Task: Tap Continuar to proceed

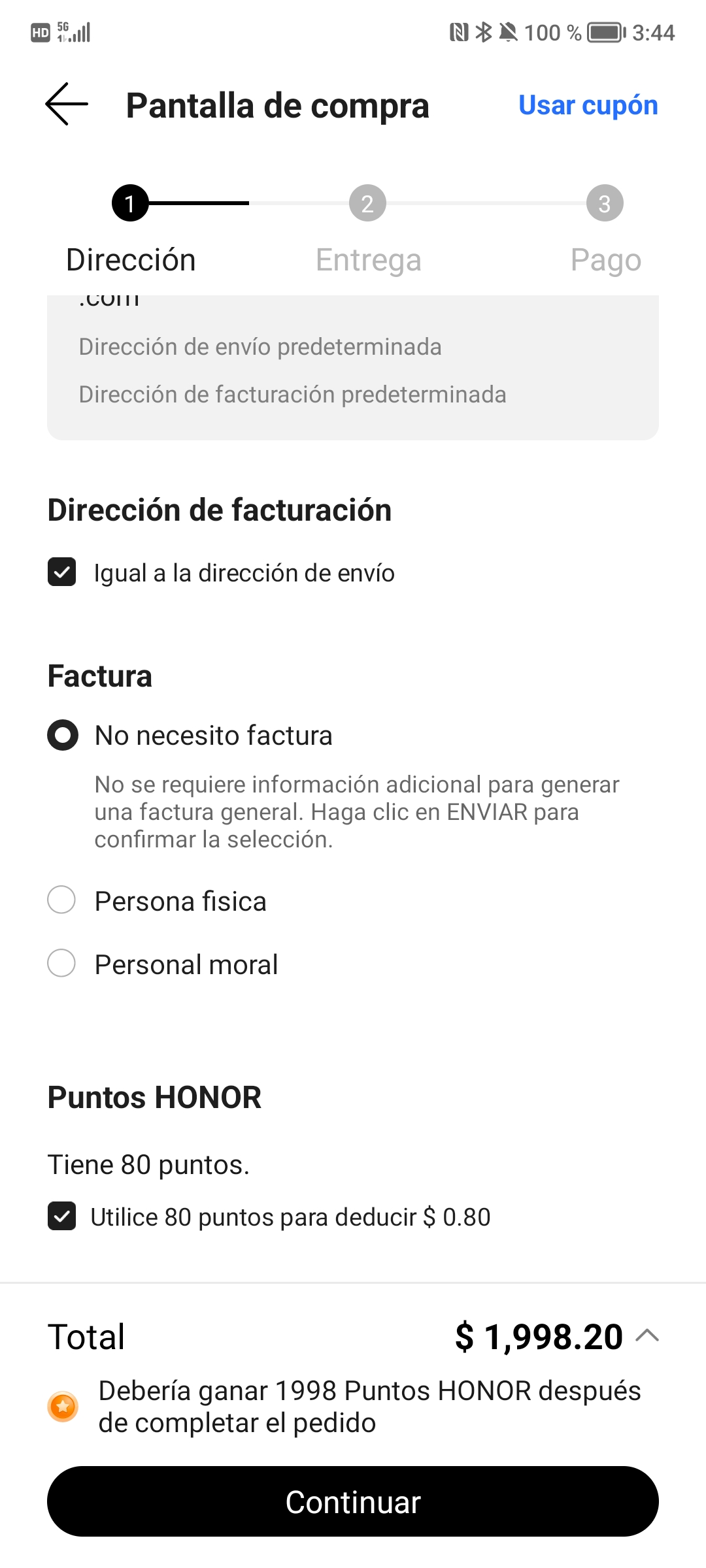Action: tap(353, 1501)
